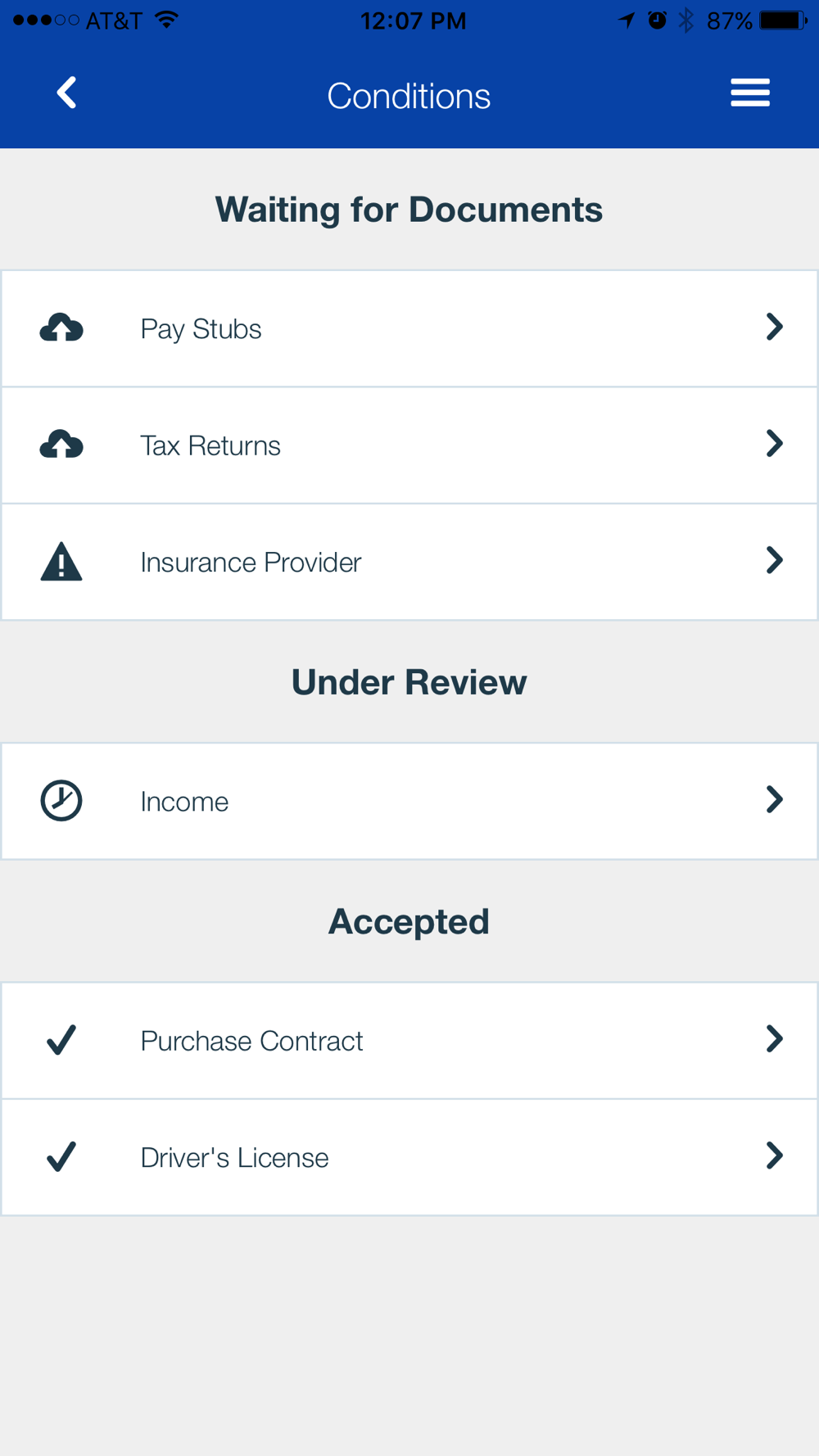Go back from the Conditions screen

(x=66, y=93)
